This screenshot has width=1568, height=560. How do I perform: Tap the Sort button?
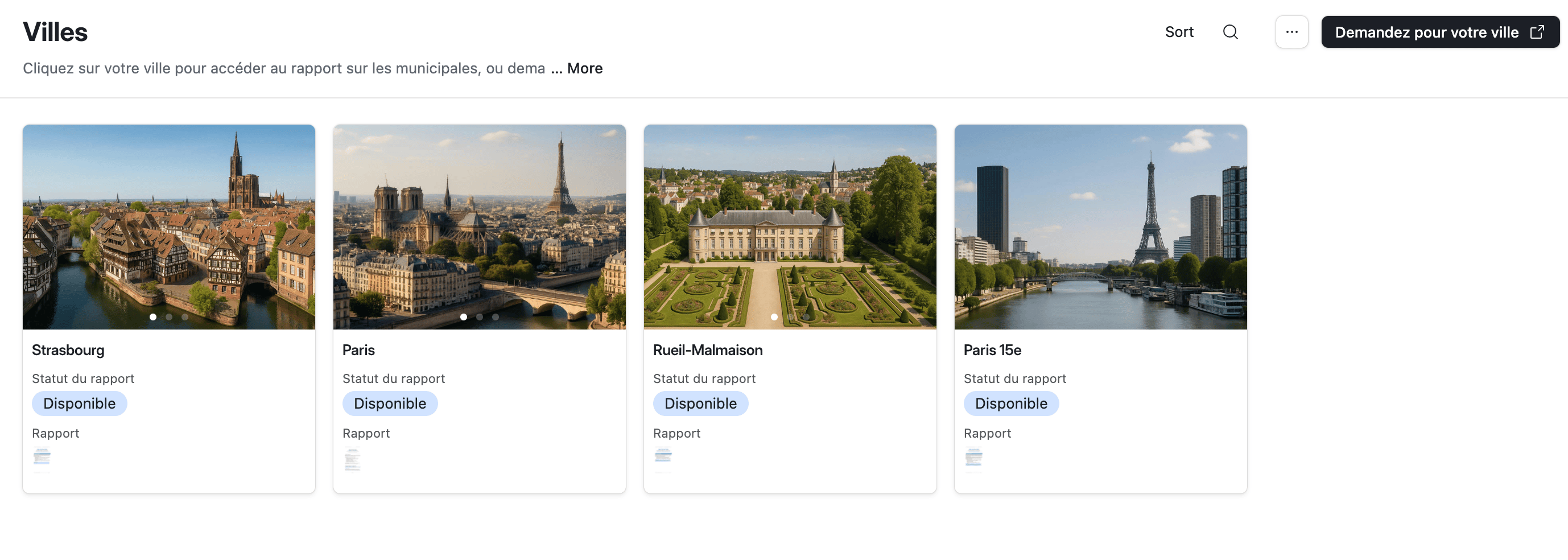1178,32
